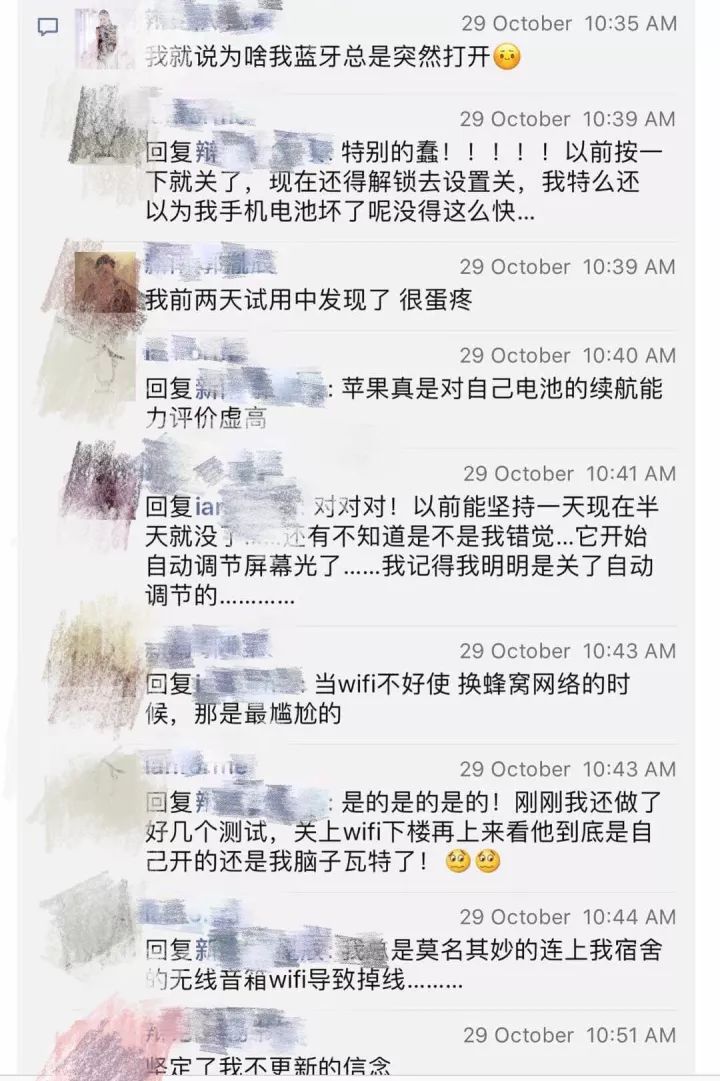This screenshot has width=720, height=1081.
Task: Open the comment saying 我就说为啥我蓝牙总是突然打开
Action: point(320,57)
